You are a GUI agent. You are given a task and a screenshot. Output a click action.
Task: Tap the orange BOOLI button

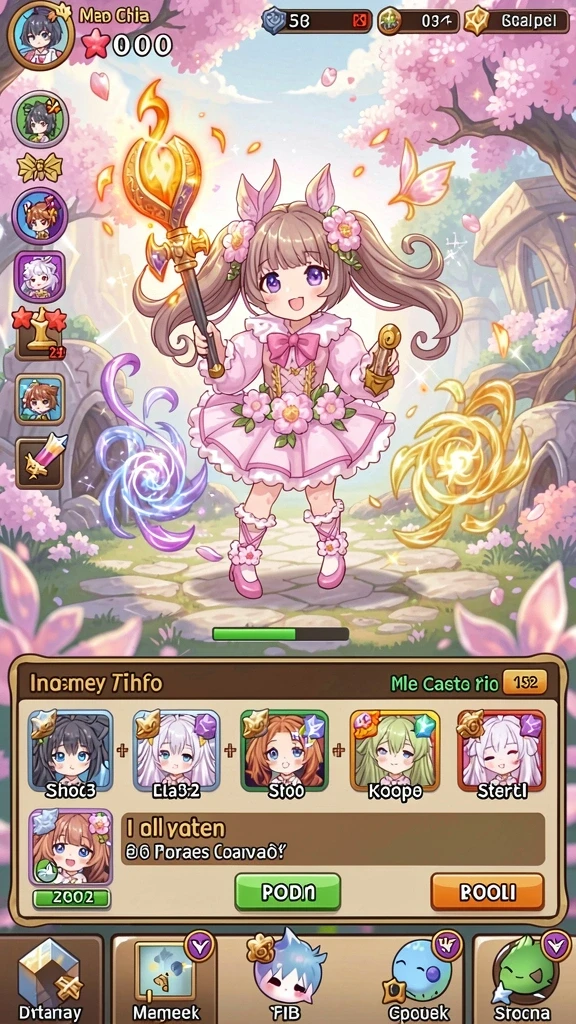pyautogui.click(x=487, y=891)
